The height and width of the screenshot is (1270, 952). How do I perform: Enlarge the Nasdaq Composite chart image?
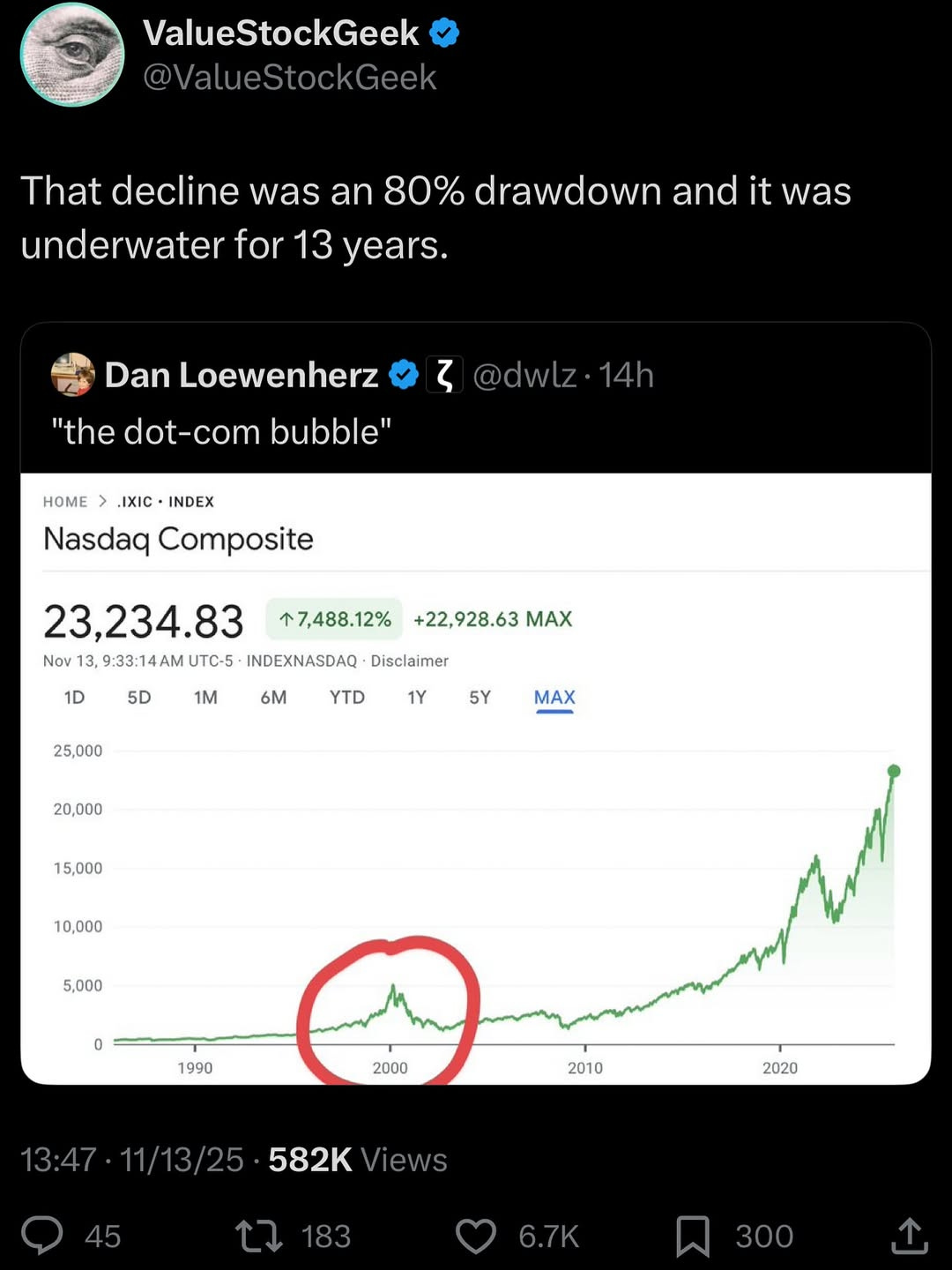point(476,779)
